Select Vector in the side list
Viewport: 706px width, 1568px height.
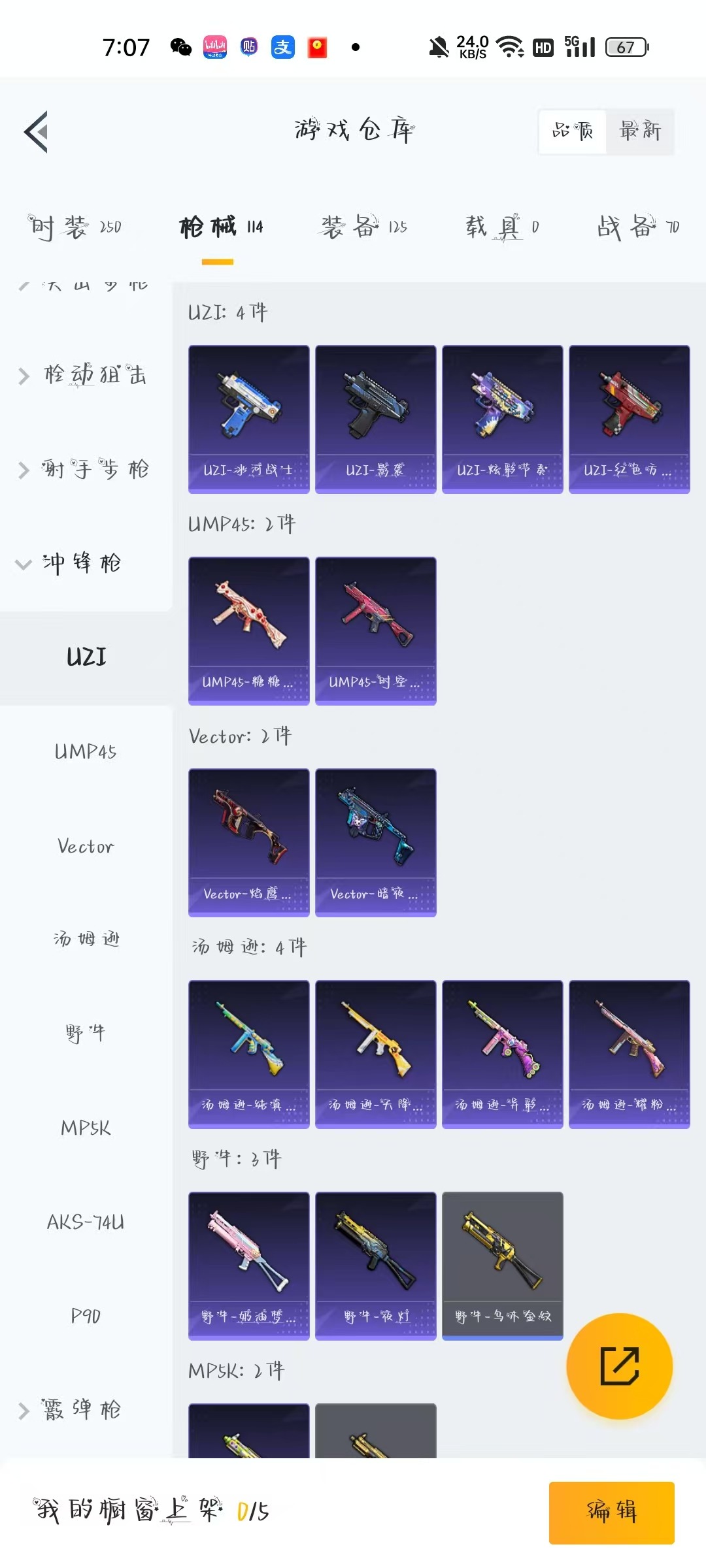[86, 847]
